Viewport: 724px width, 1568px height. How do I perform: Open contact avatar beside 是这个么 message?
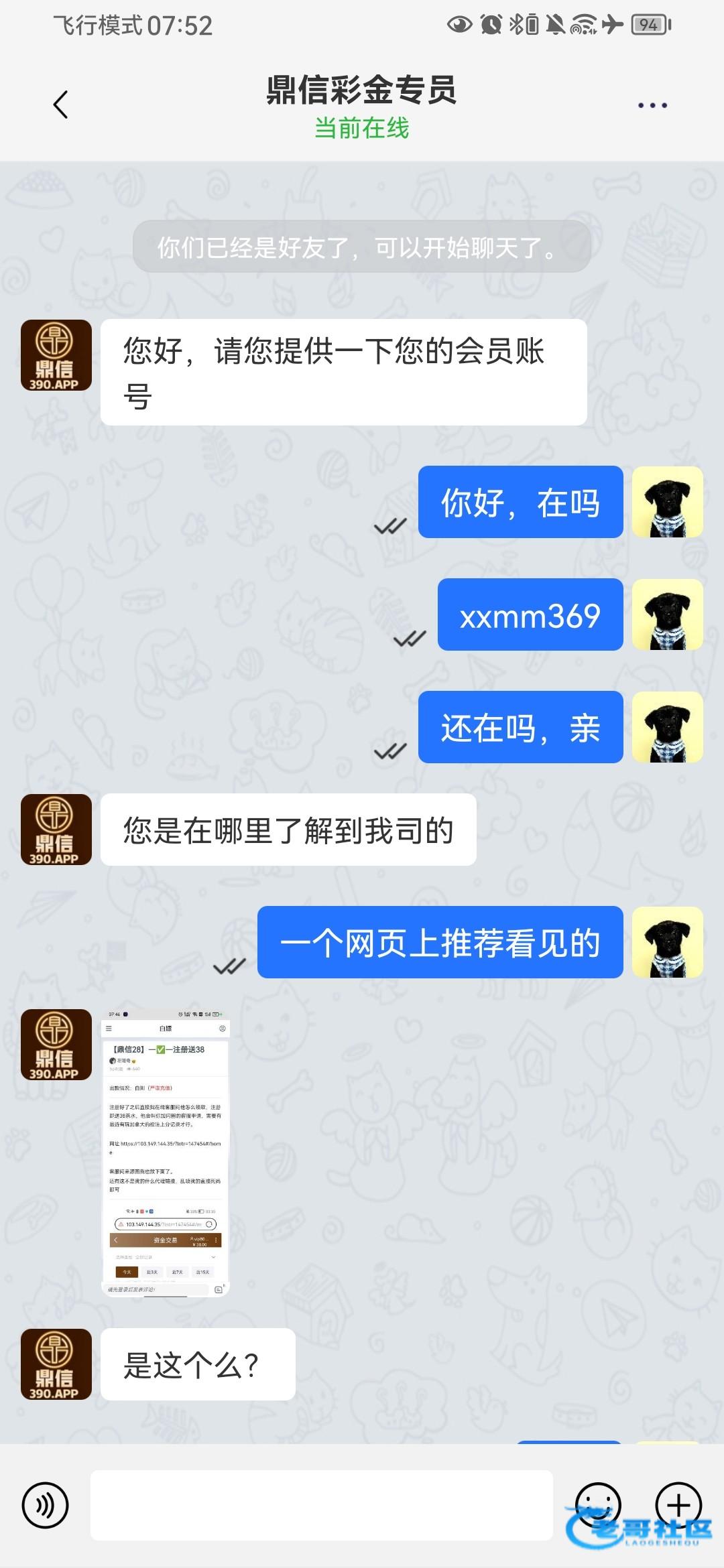coord(56,1364)
